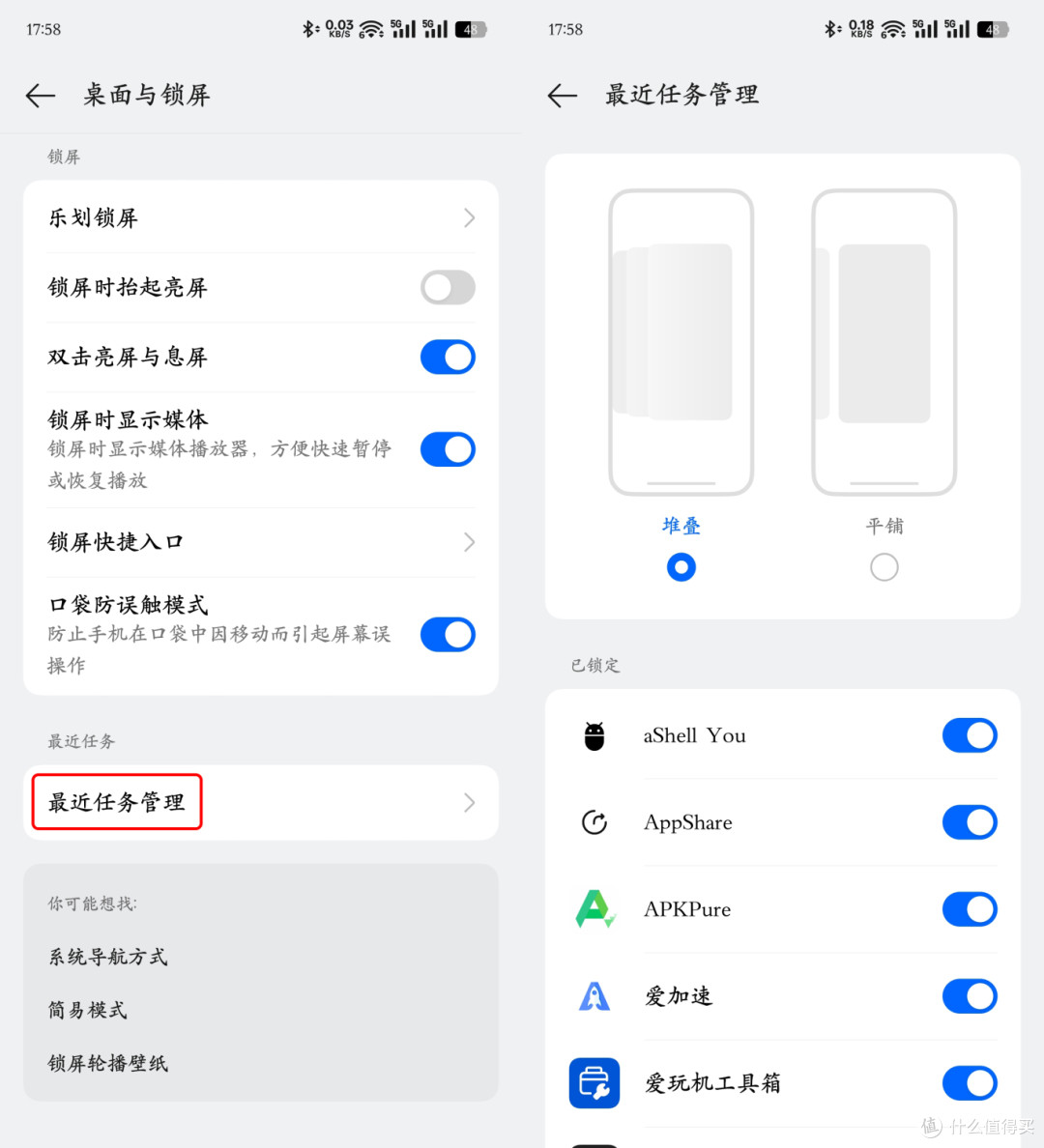1044x1148 pixels.
Task: Go back from 桌面与锁屏 page
Action: click(x=41, y=95)
